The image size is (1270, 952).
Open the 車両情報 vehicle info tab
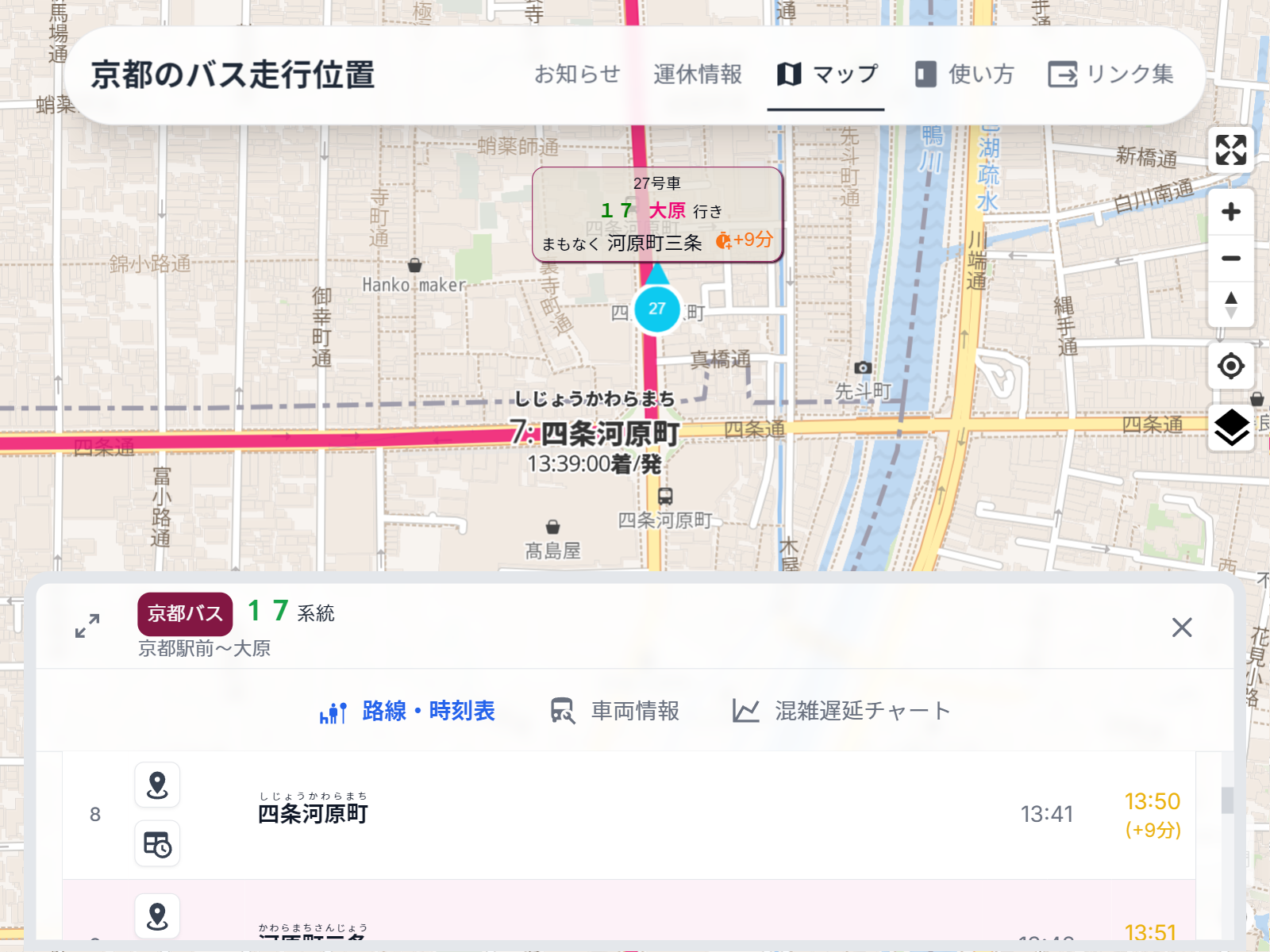pos(615,711)
